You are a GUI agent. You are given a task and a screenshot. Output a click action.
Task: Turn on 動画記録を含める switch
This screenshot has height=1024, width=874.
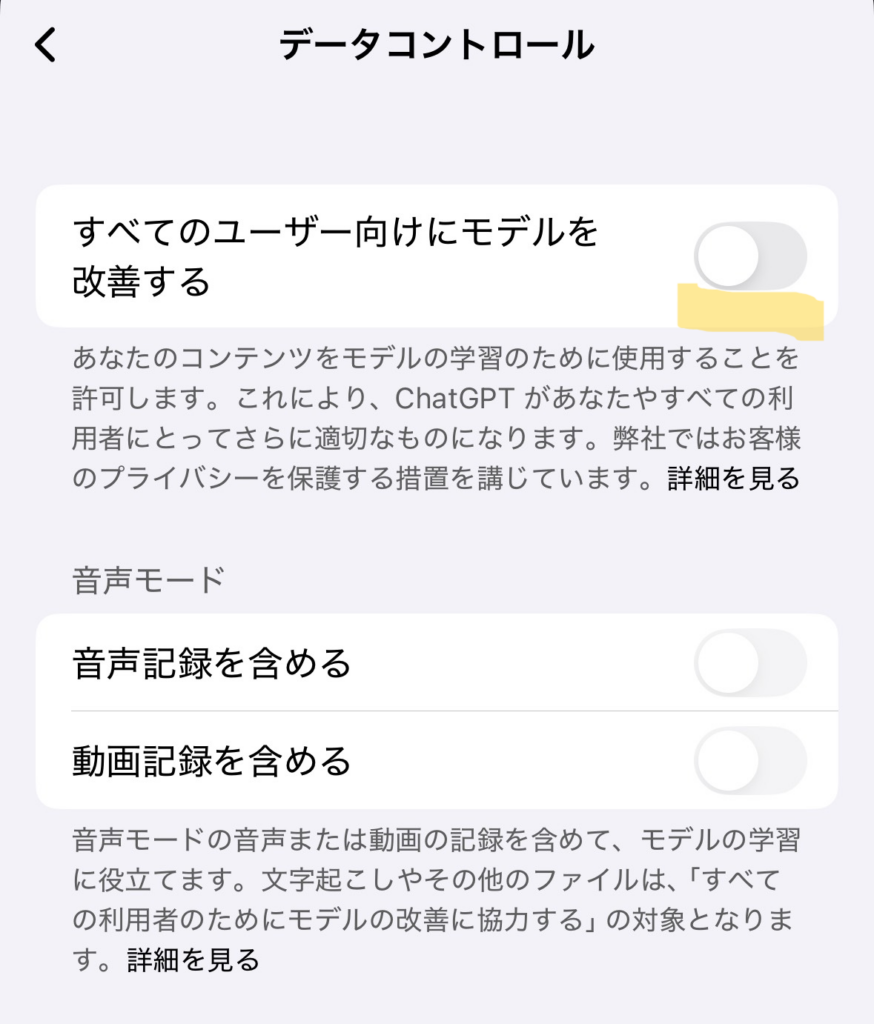pos(750,761)
